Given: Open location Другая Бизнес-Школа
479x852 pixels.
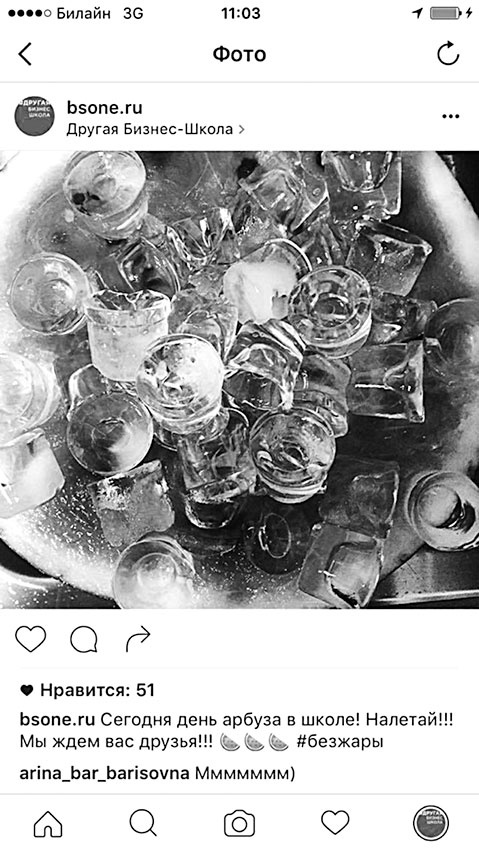Looking at the screenshot, I should (155, 129).
